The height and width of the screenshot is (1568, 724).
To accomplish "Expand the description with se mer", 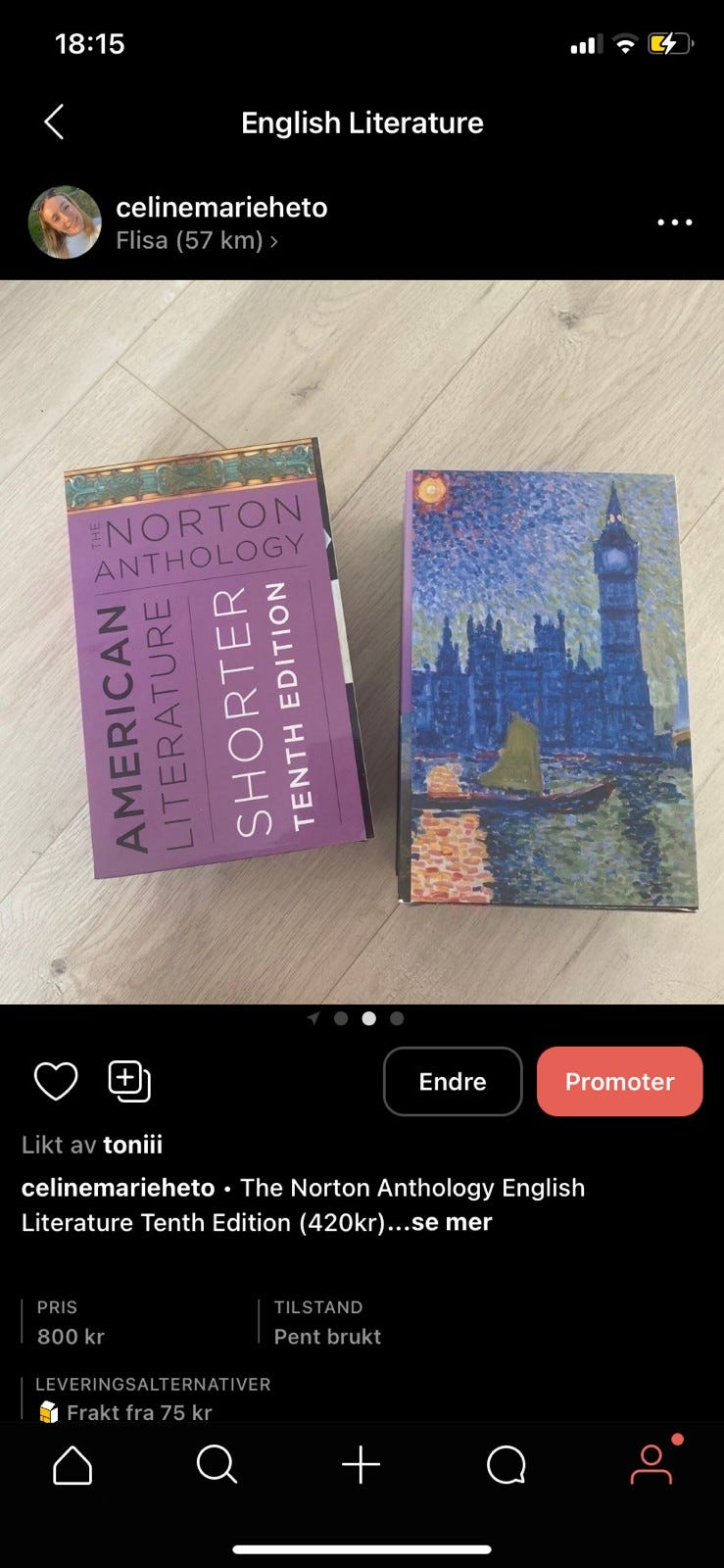I will [x=455, y=1222].
